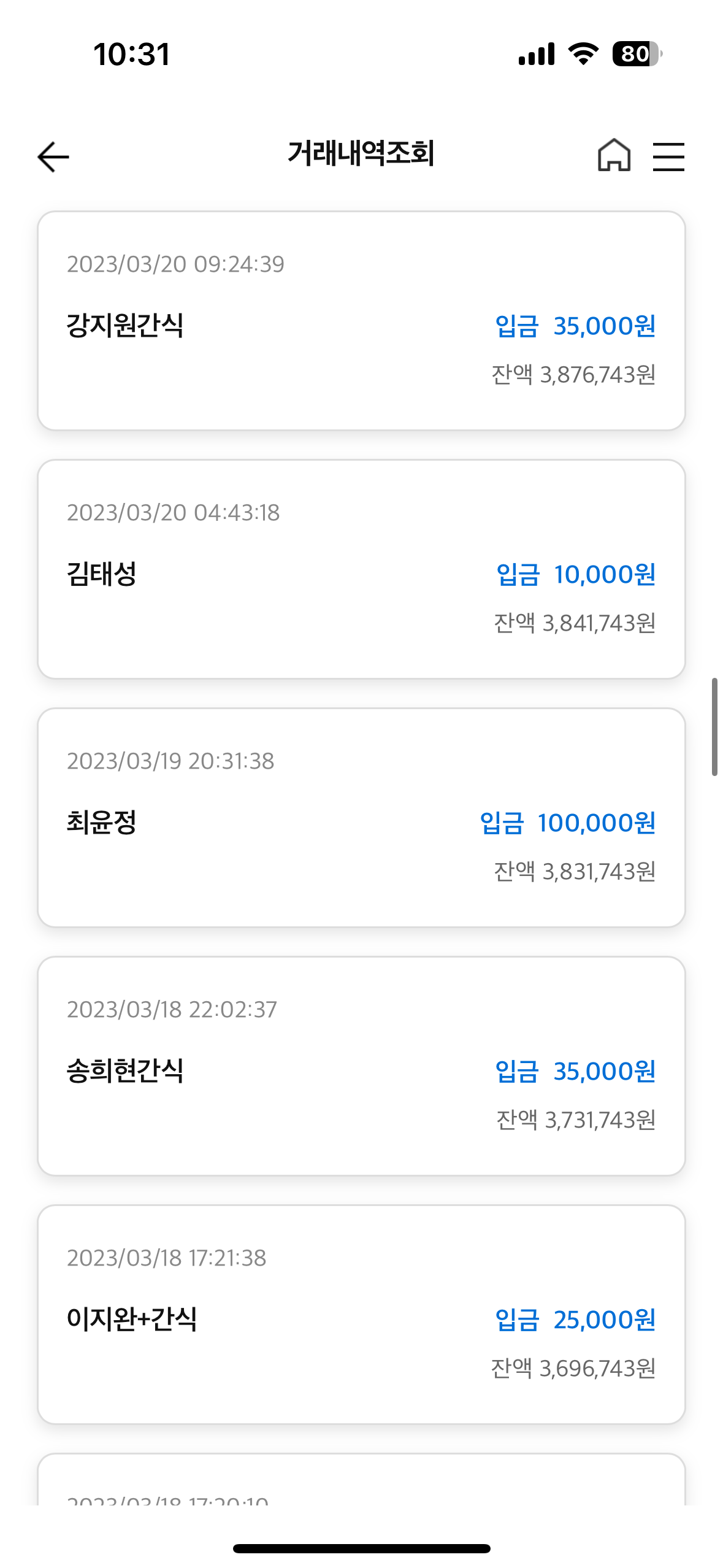Screen dimensions: 723x1568
Task: Open the 강지원간식 35,000원 transaction card
Action: coord(361,321)
